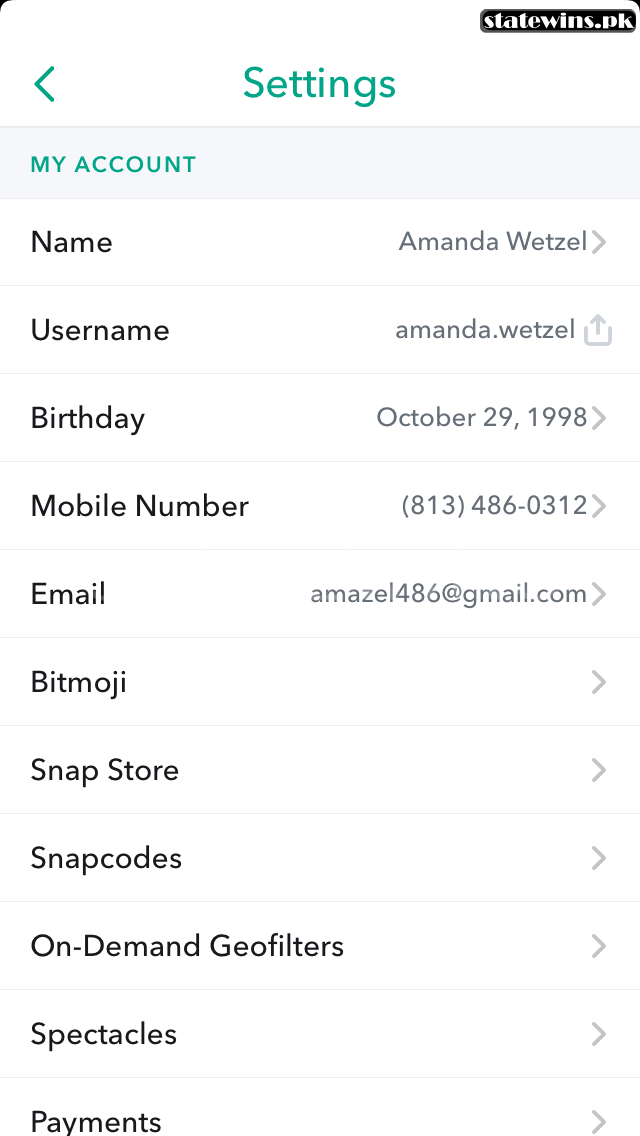Select On-Demand Geofilters
640x1136 pixels.
320,946
